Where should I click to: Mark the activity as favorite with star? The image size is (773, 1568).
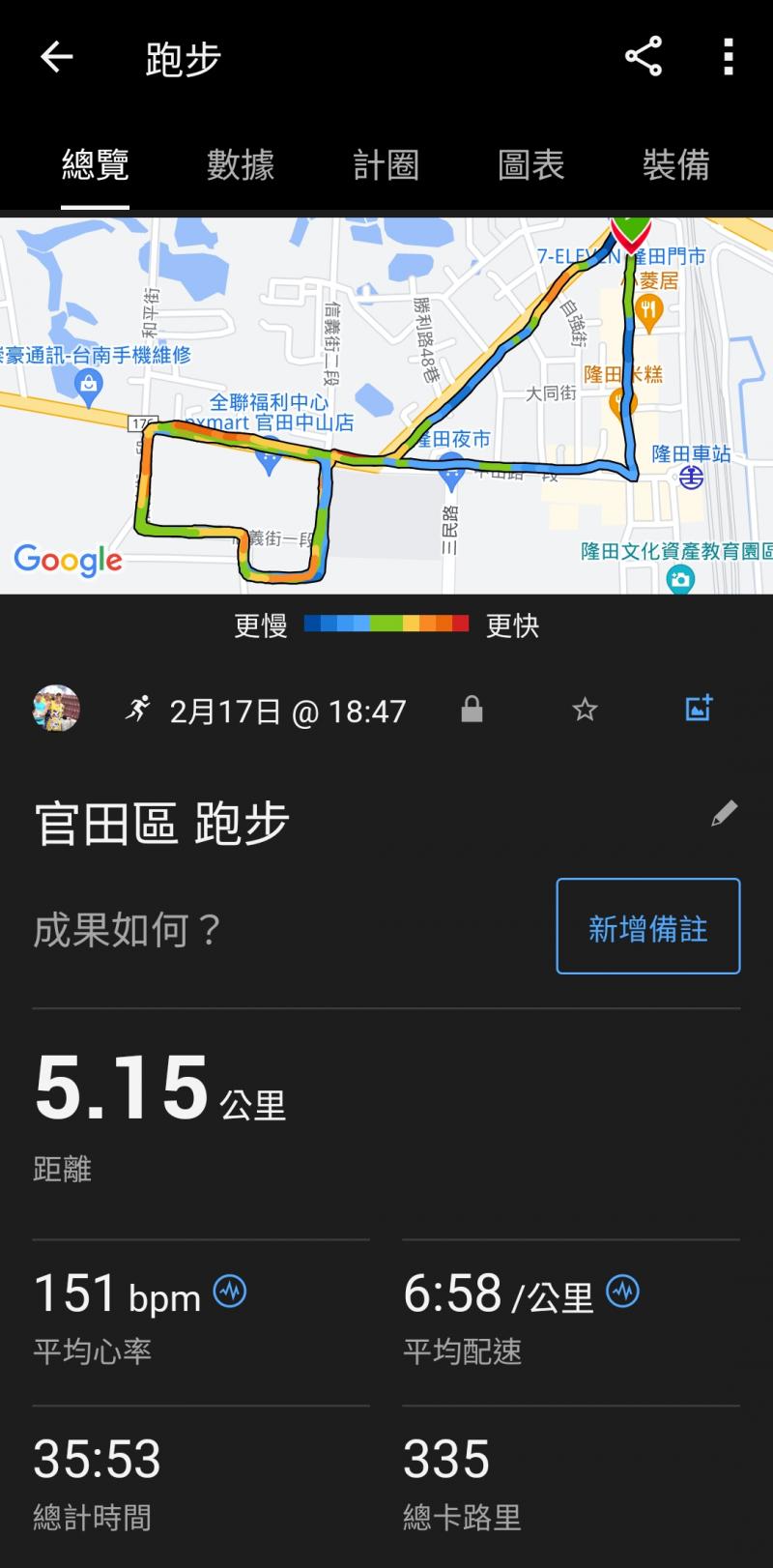tap(585, 711)
